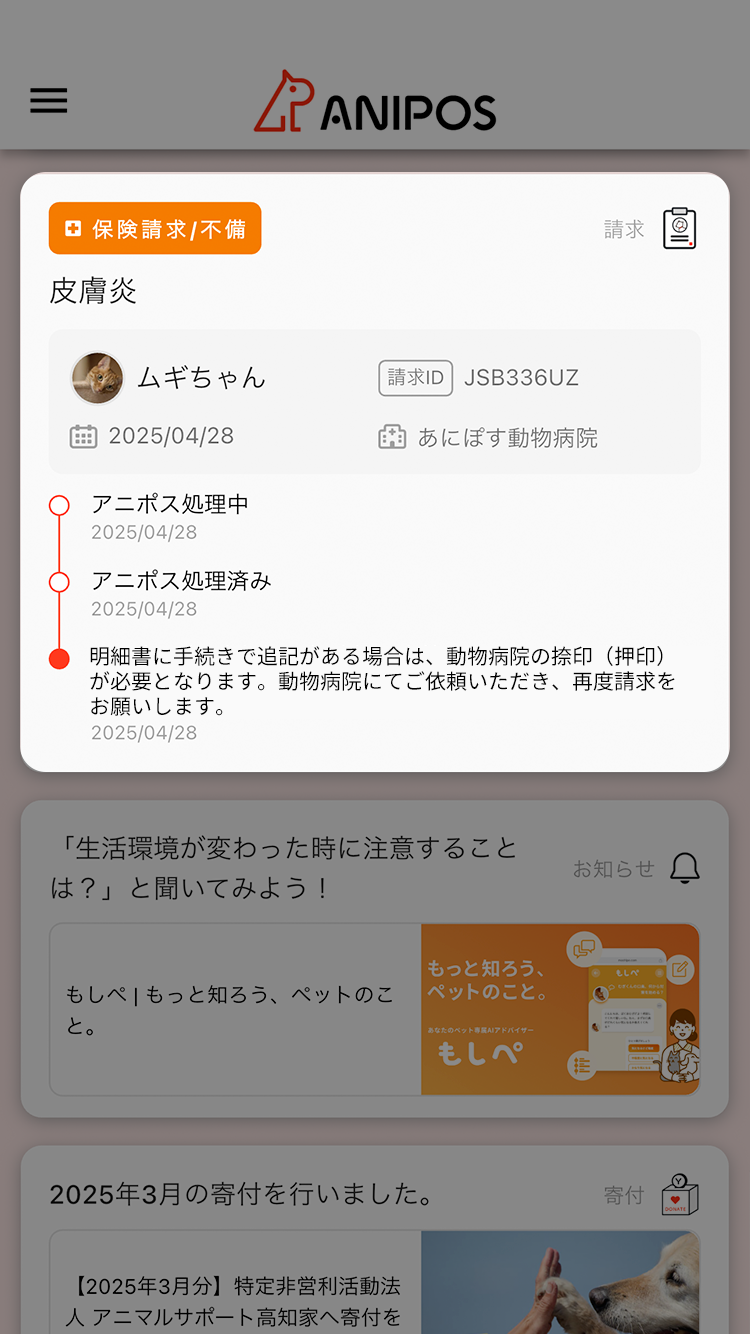The height and width of the screenshot is (1334, 750).
Task: Tap the 請求 clipboard icon
Action: click(680, 229)
